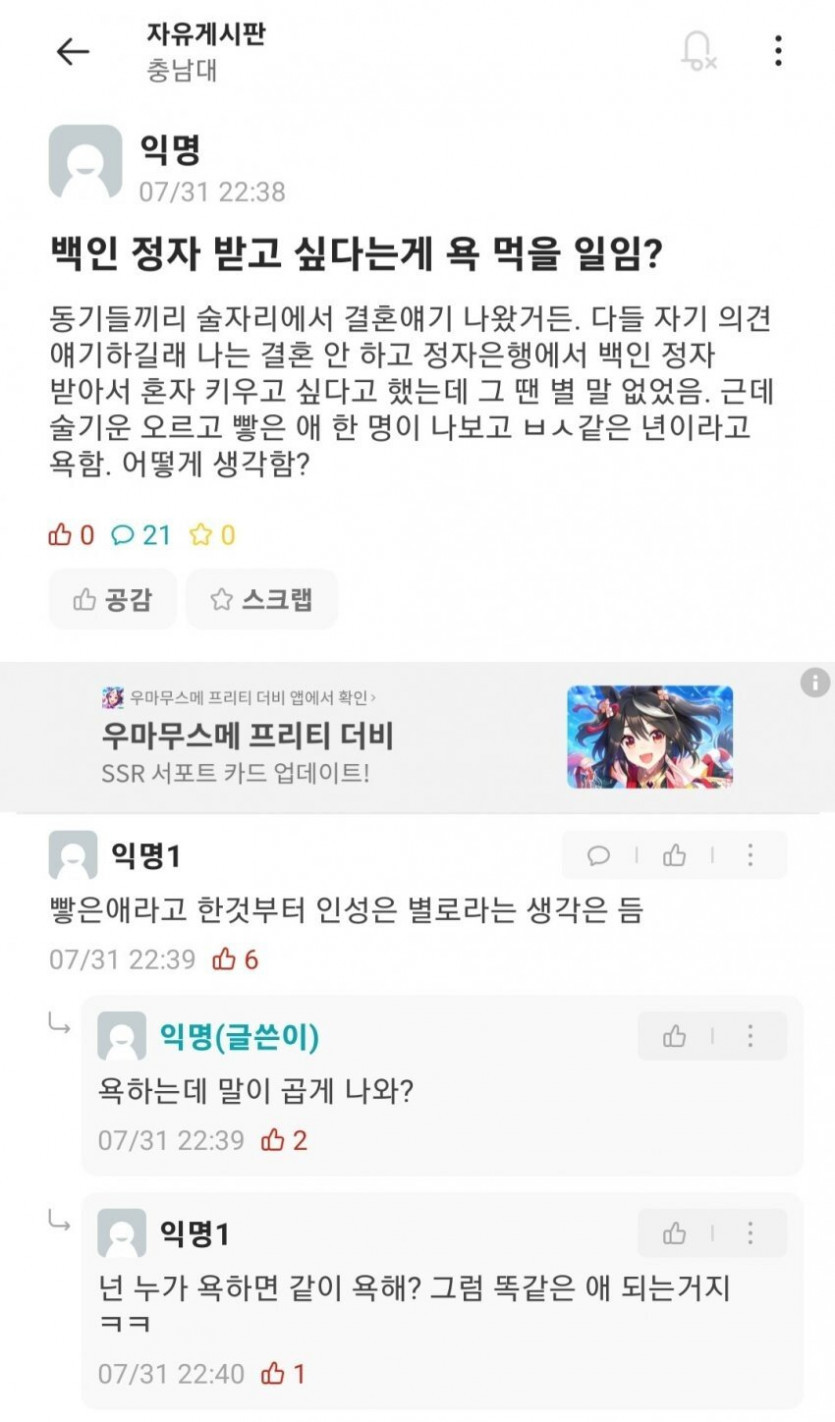Reply to 익명1's first comment

tap(599, 855)
